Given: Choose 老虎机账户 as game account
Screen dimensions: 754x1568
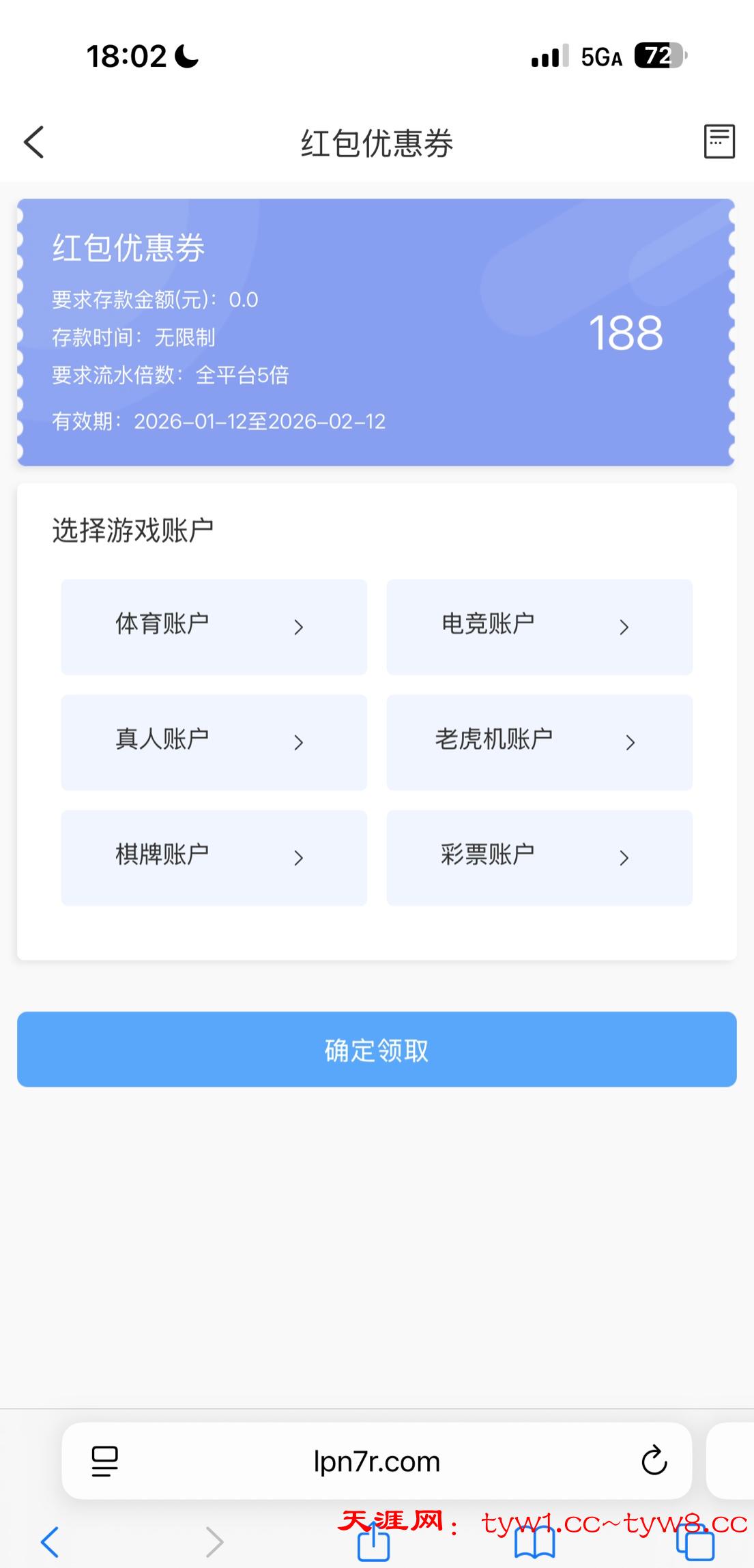Looking at the screenshot, I should (x=539, y=742).
